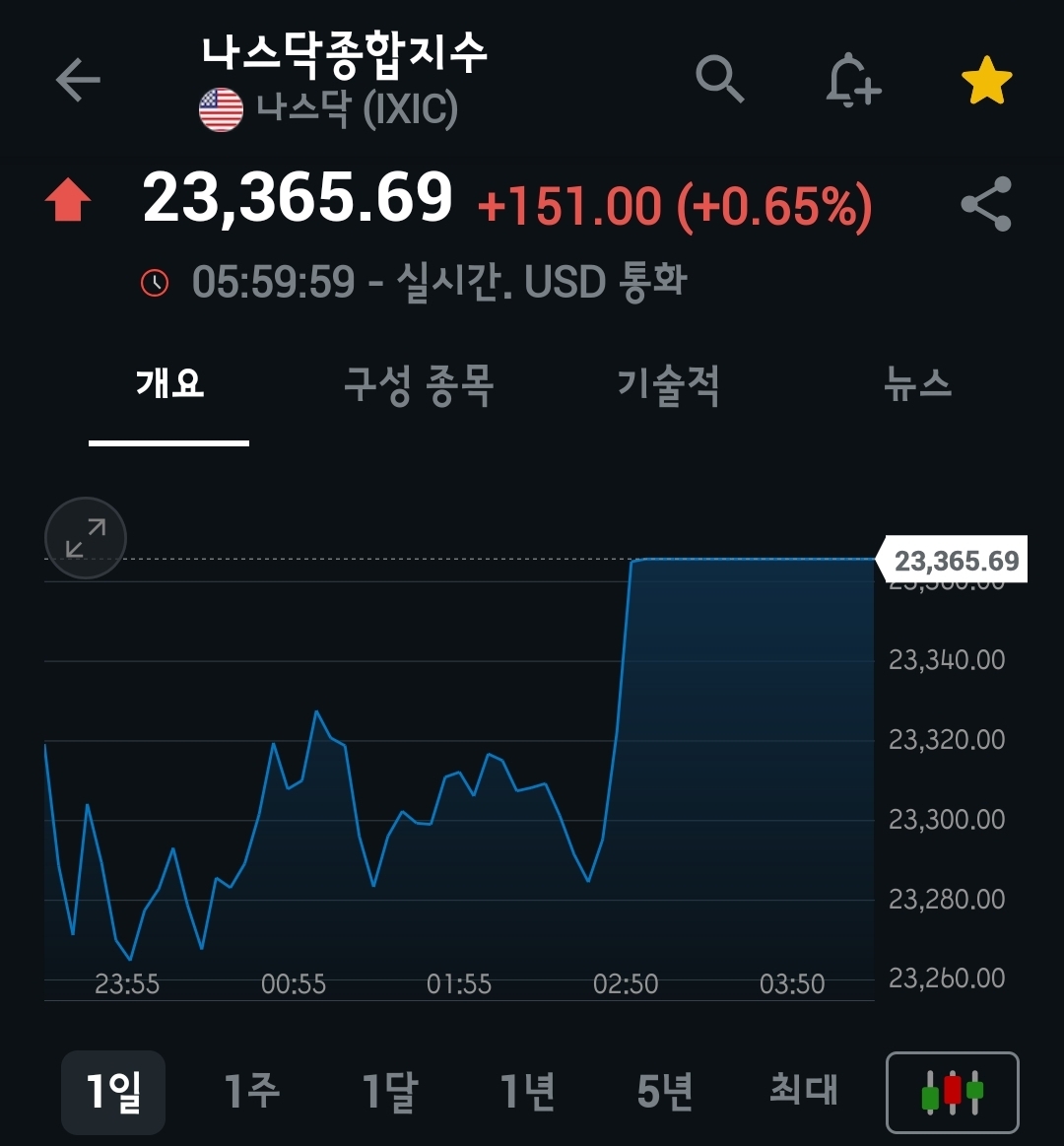View the 5년 chart range
Viewport: 1064px width, 1146px height.
[x=665, y=1092]
